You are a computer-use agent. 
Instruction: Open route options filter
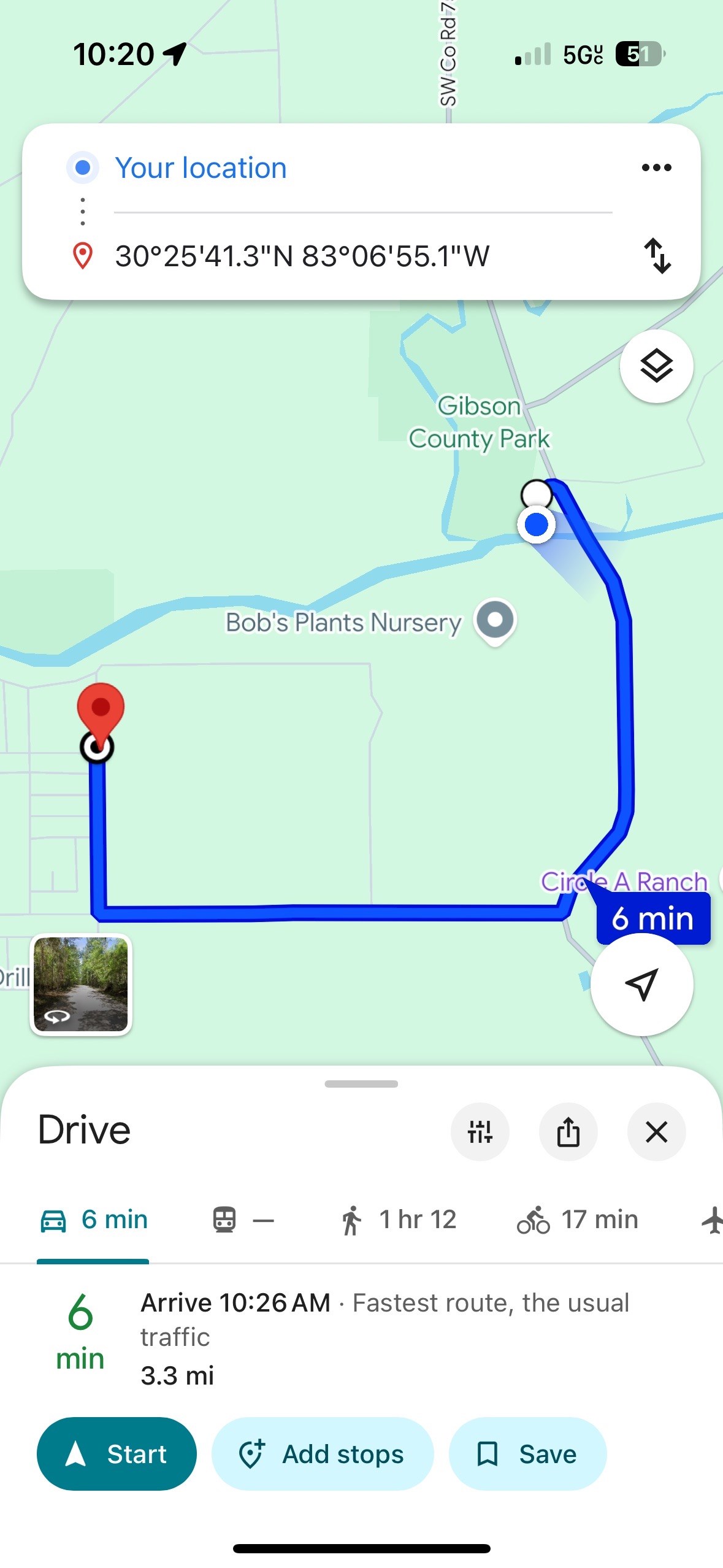(480, 1131)
